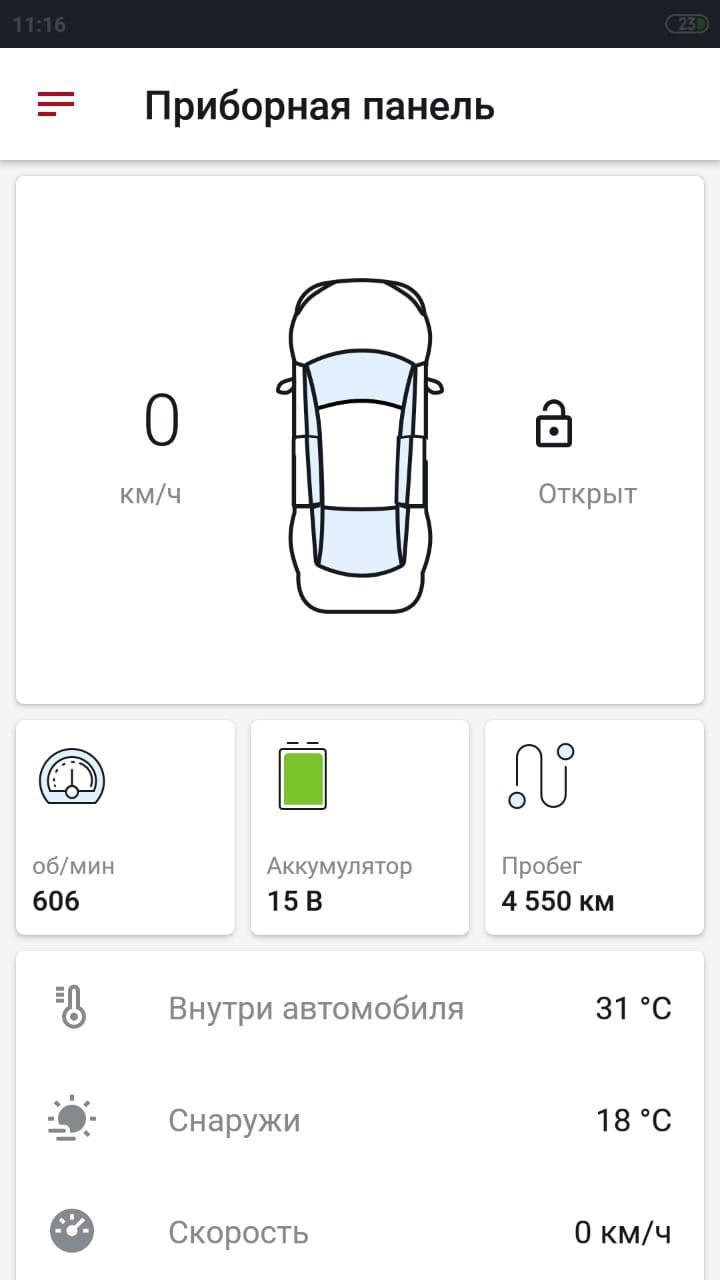The height and width of the screenshot is (1280, 720).
Task: Select the interior temperature reading 31 °C
Action: point(631,1008)
